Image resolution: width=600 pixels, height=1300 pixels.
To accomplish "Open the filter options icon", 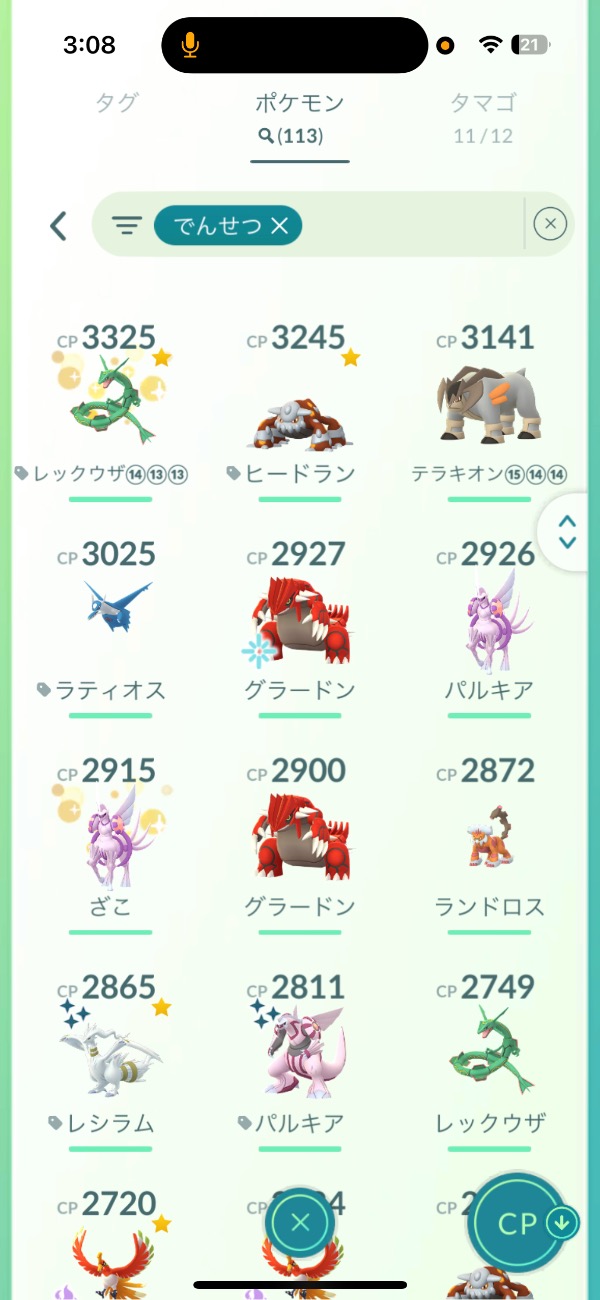I will point(126,226).
